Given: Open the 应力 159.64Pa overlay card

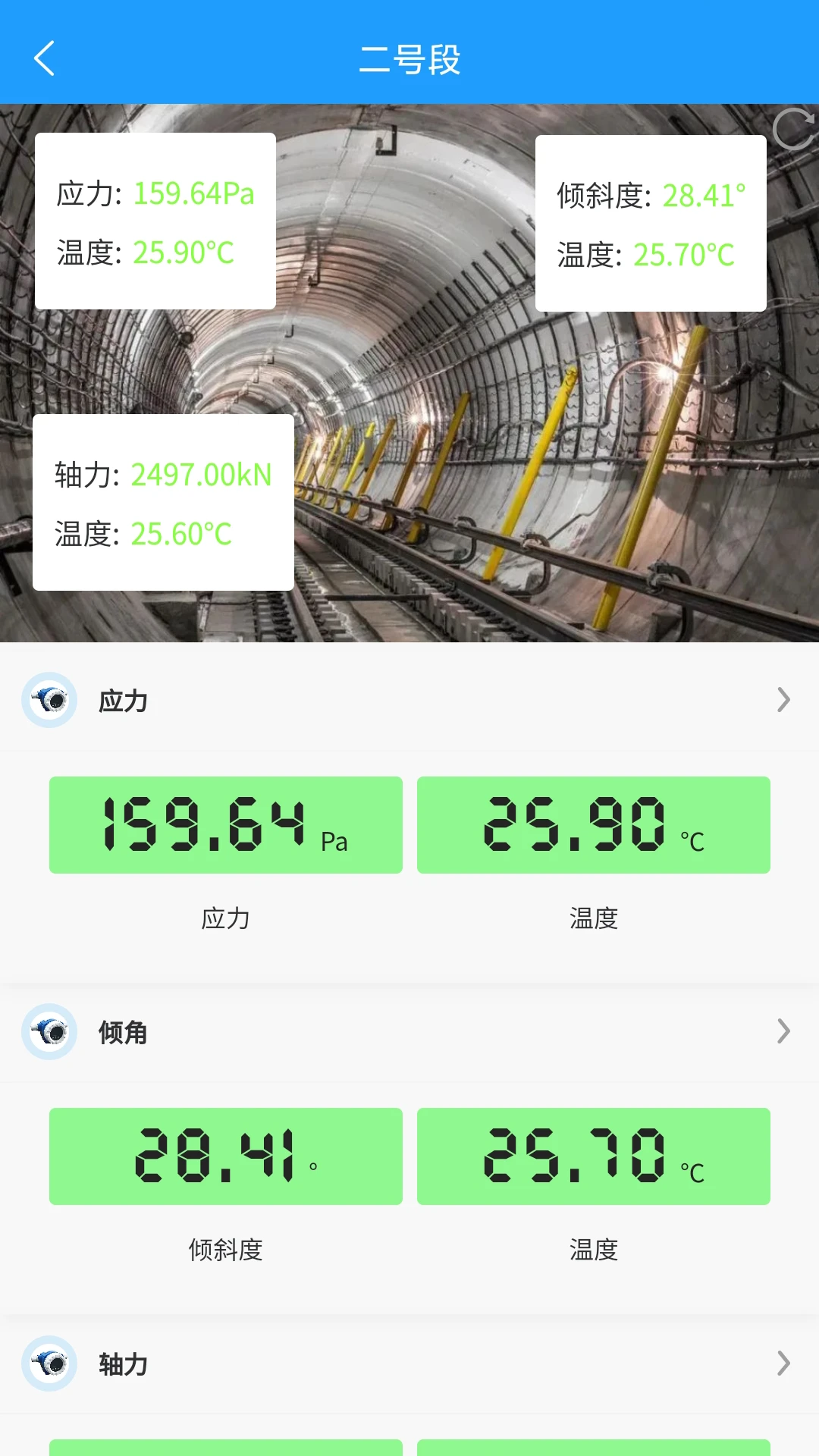Looking at the screenshot, I should 155,221.
